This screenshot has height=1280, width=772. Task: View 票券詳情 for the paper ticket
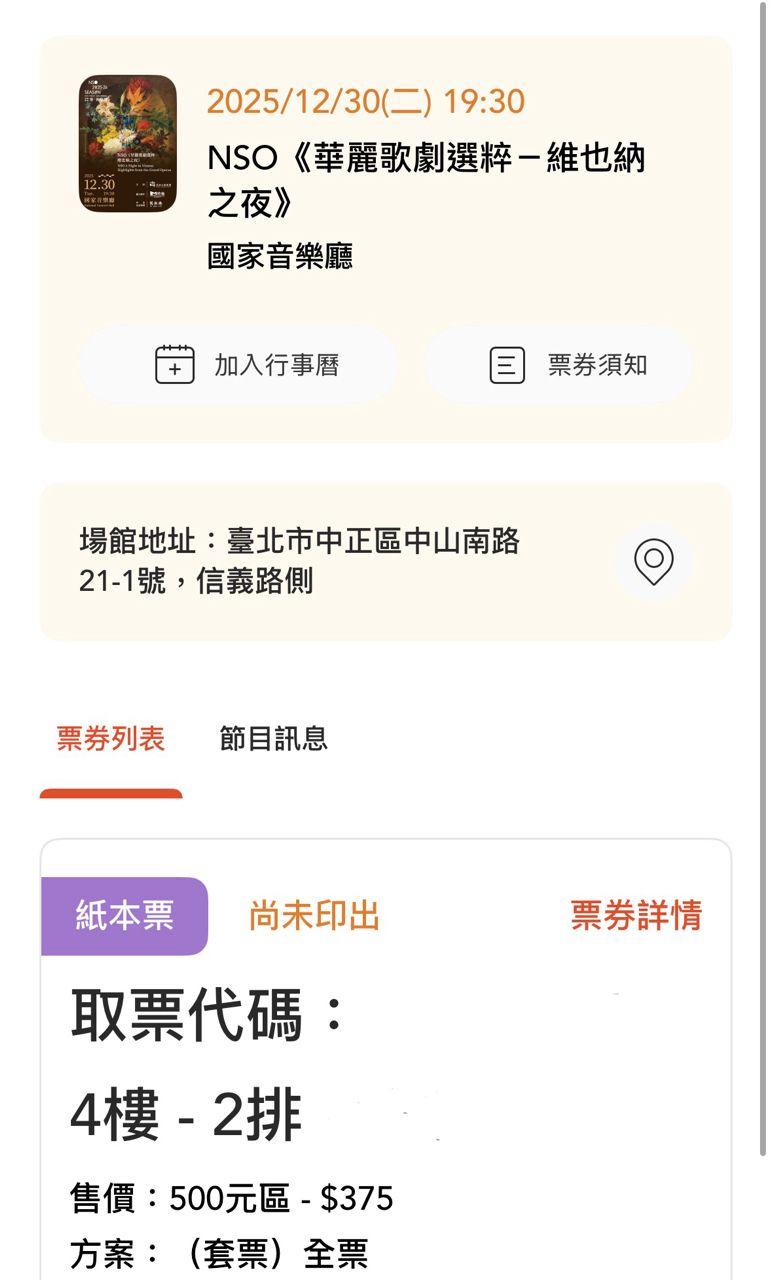point(636,915)
